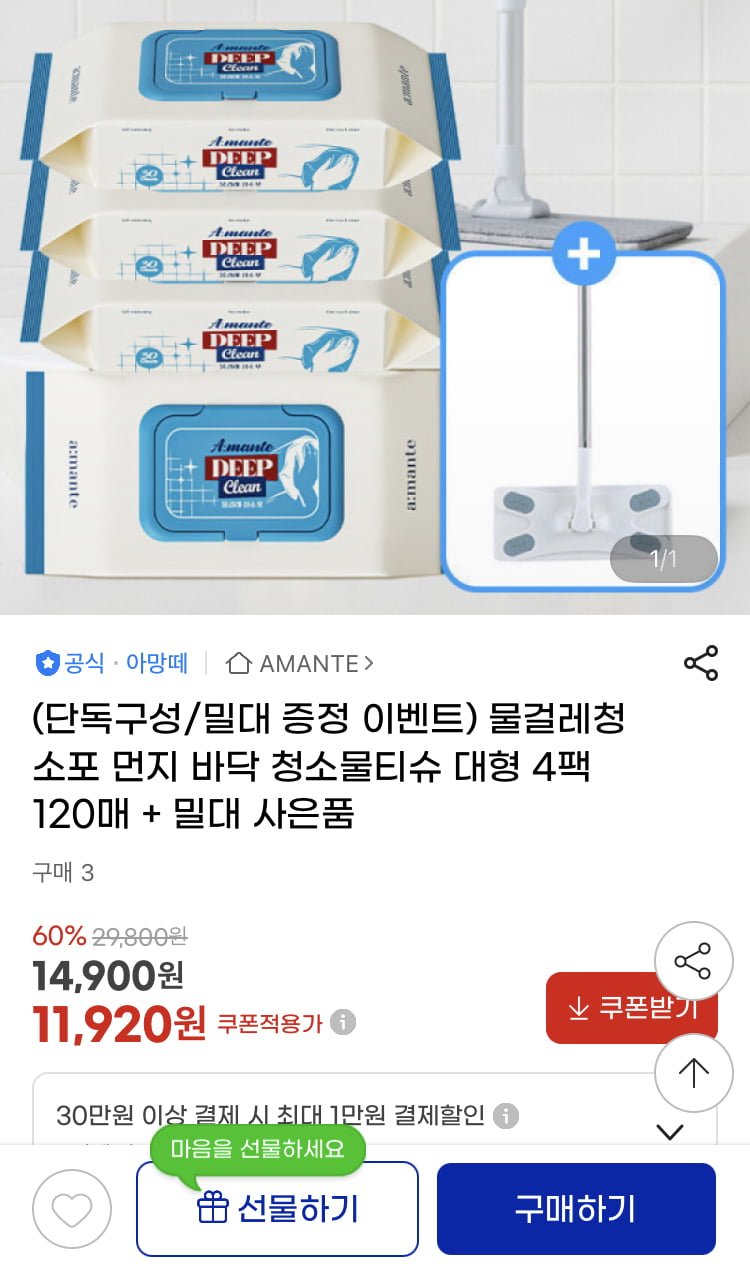This screenshot has height=1264, width=750.
Task: Jump to top with the up arrow button
Action: pos(693,1072)
